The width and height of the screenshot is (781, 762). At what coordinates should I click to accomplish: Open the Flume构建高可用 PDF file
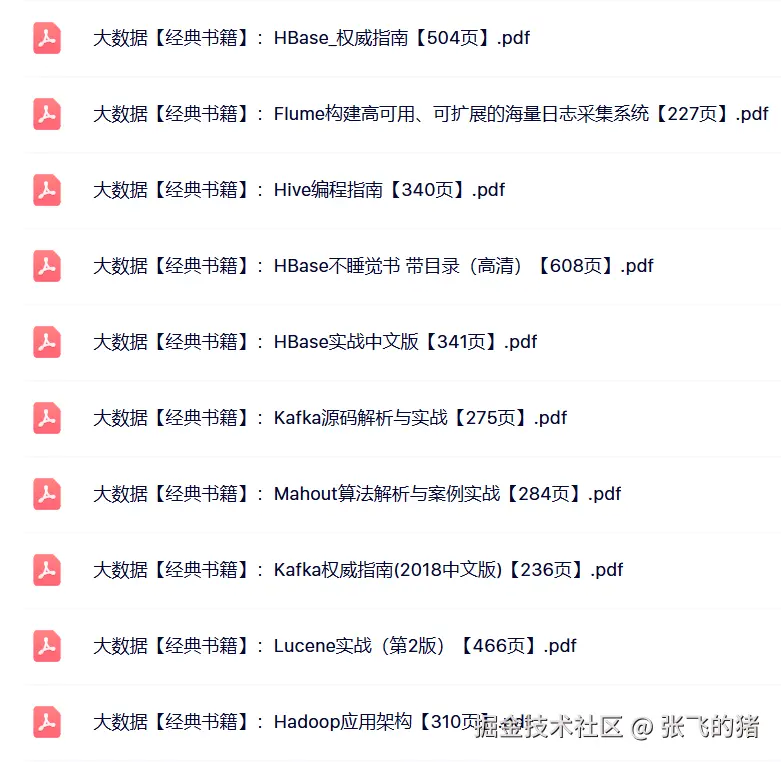point(430,115)
